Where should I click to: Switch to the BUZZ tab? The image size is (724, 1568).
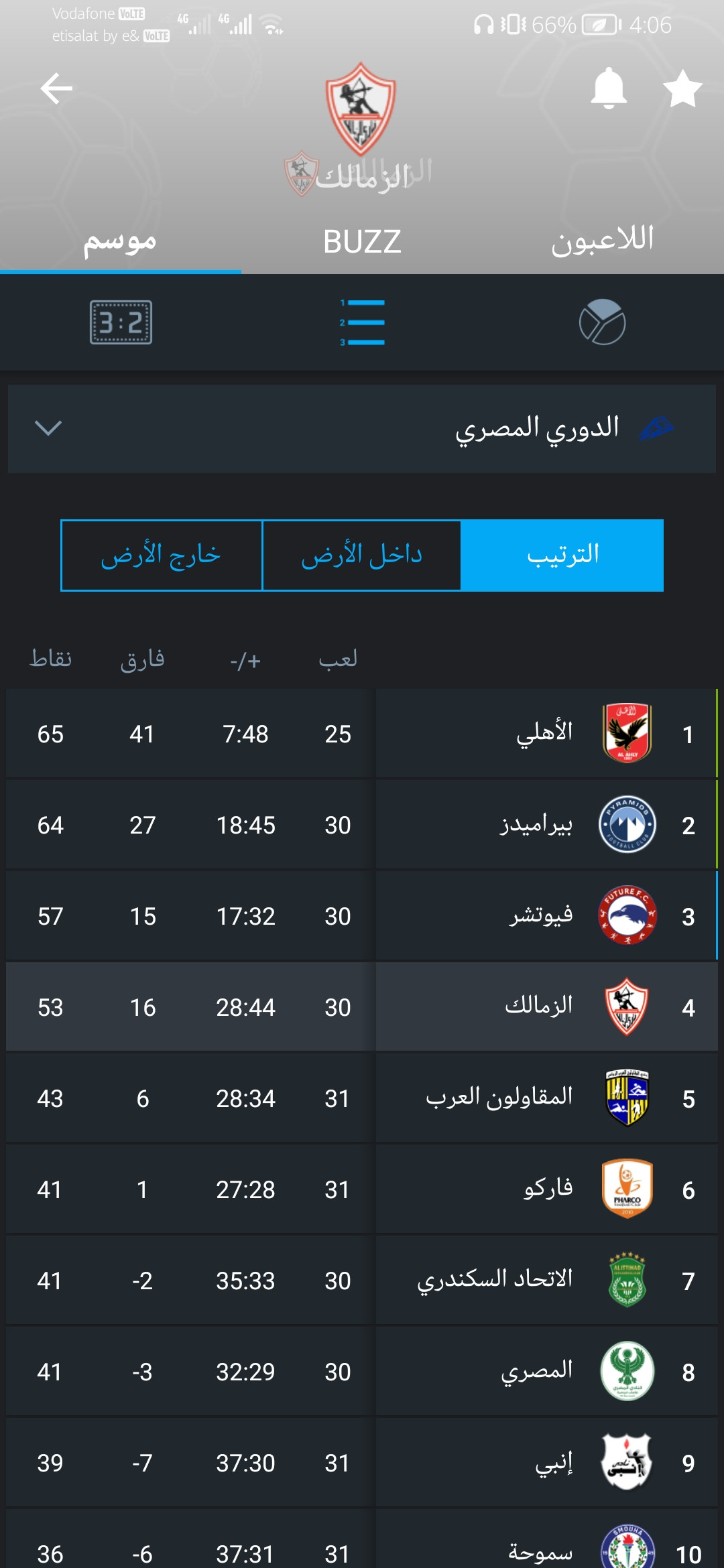362,241
